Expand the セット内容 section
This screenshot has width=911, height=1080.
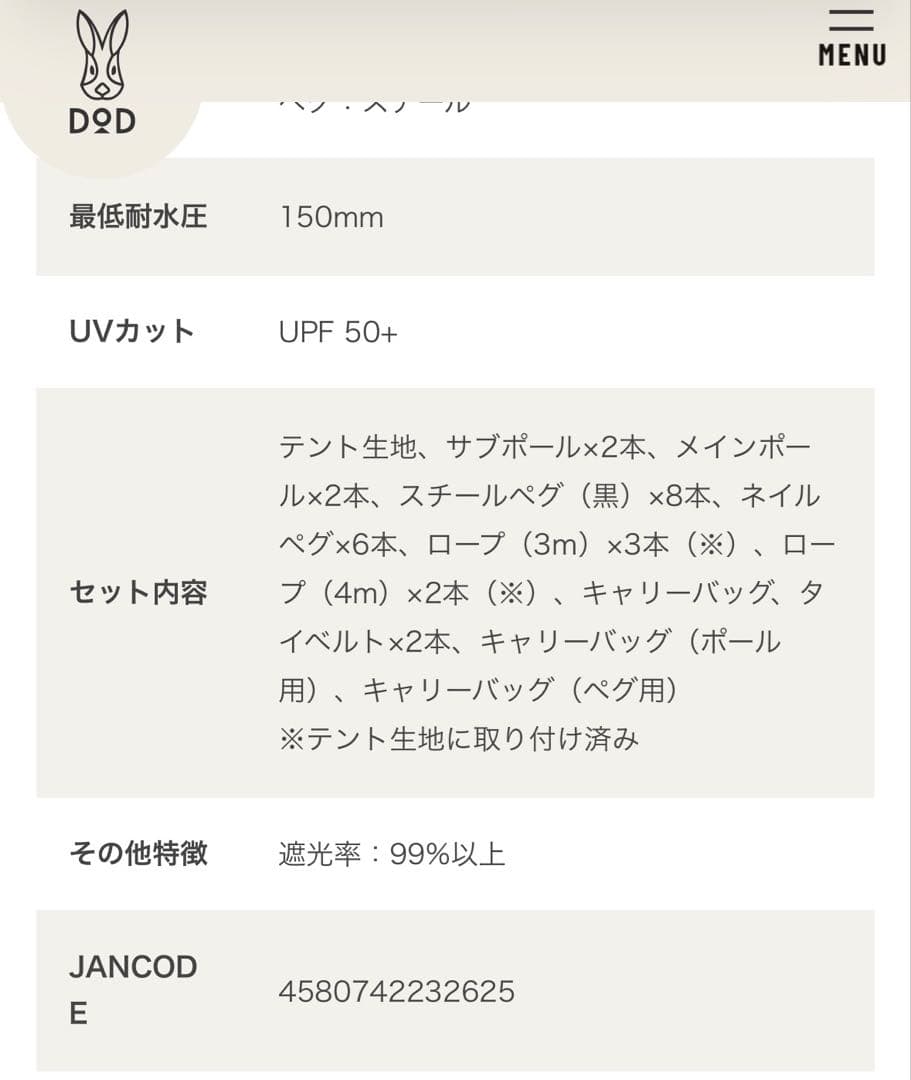(x=137, y=592)
